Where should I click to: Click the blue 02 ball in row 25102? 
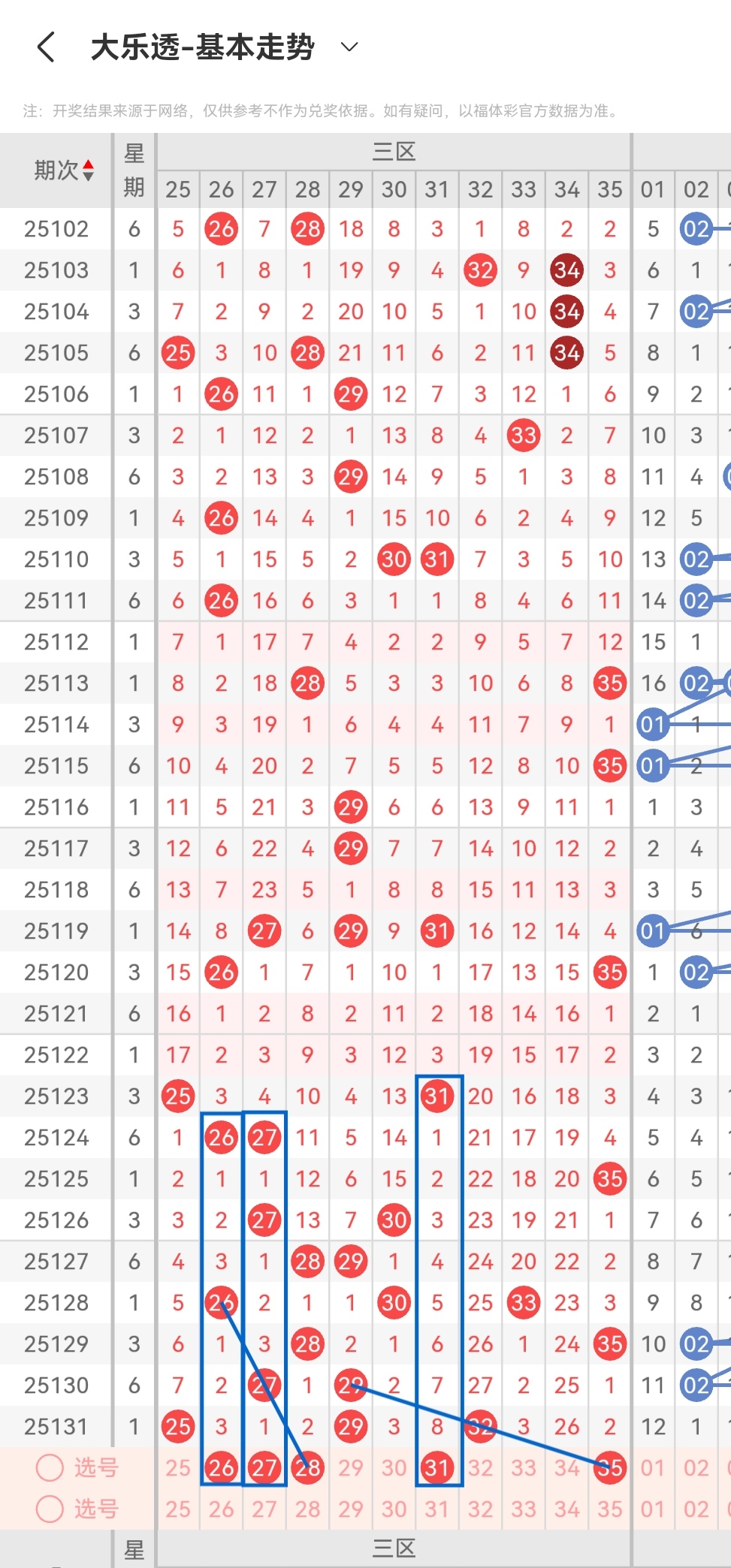696,229
